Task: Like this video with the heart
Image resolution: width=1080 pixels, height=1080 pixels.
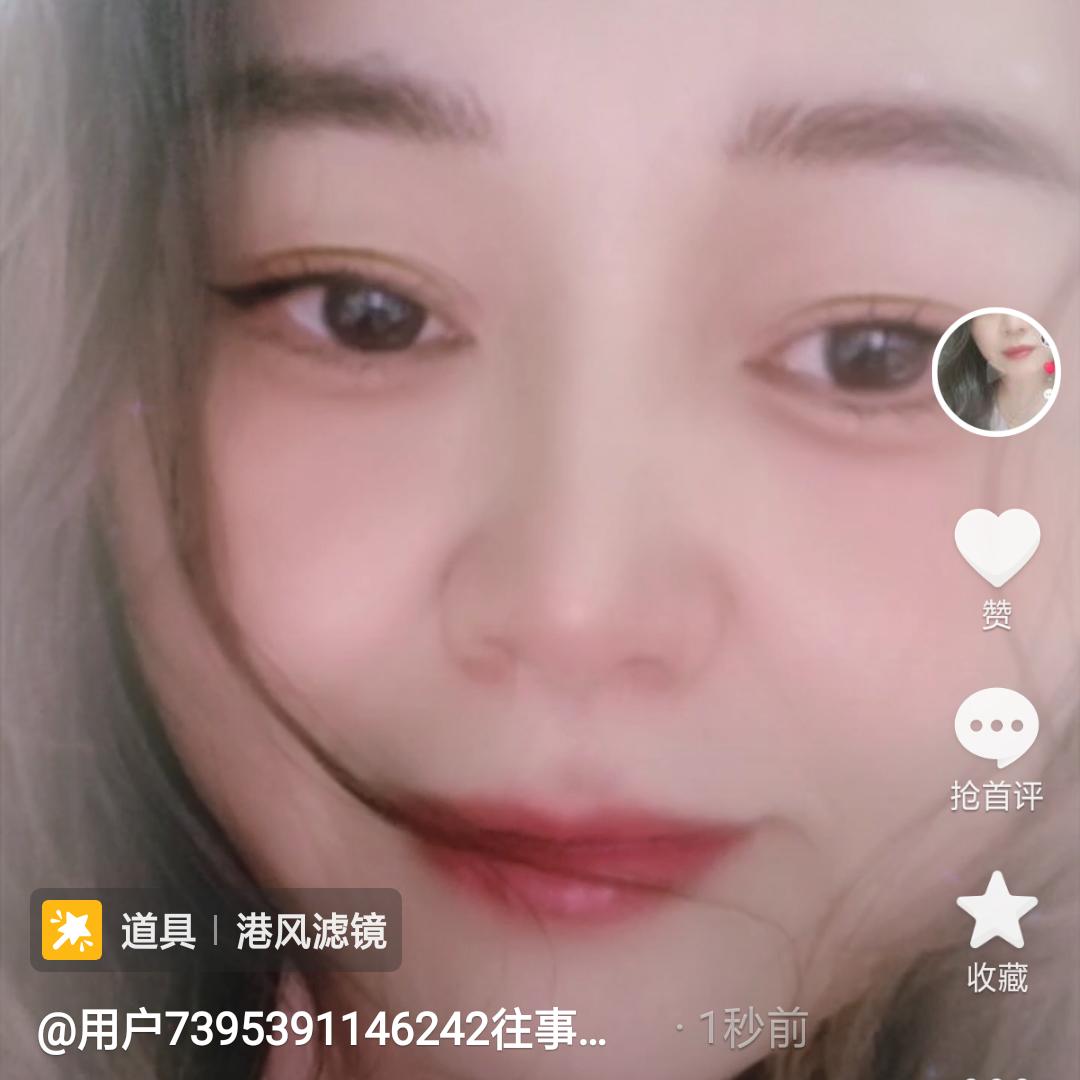Action: (x=997, y=548)
